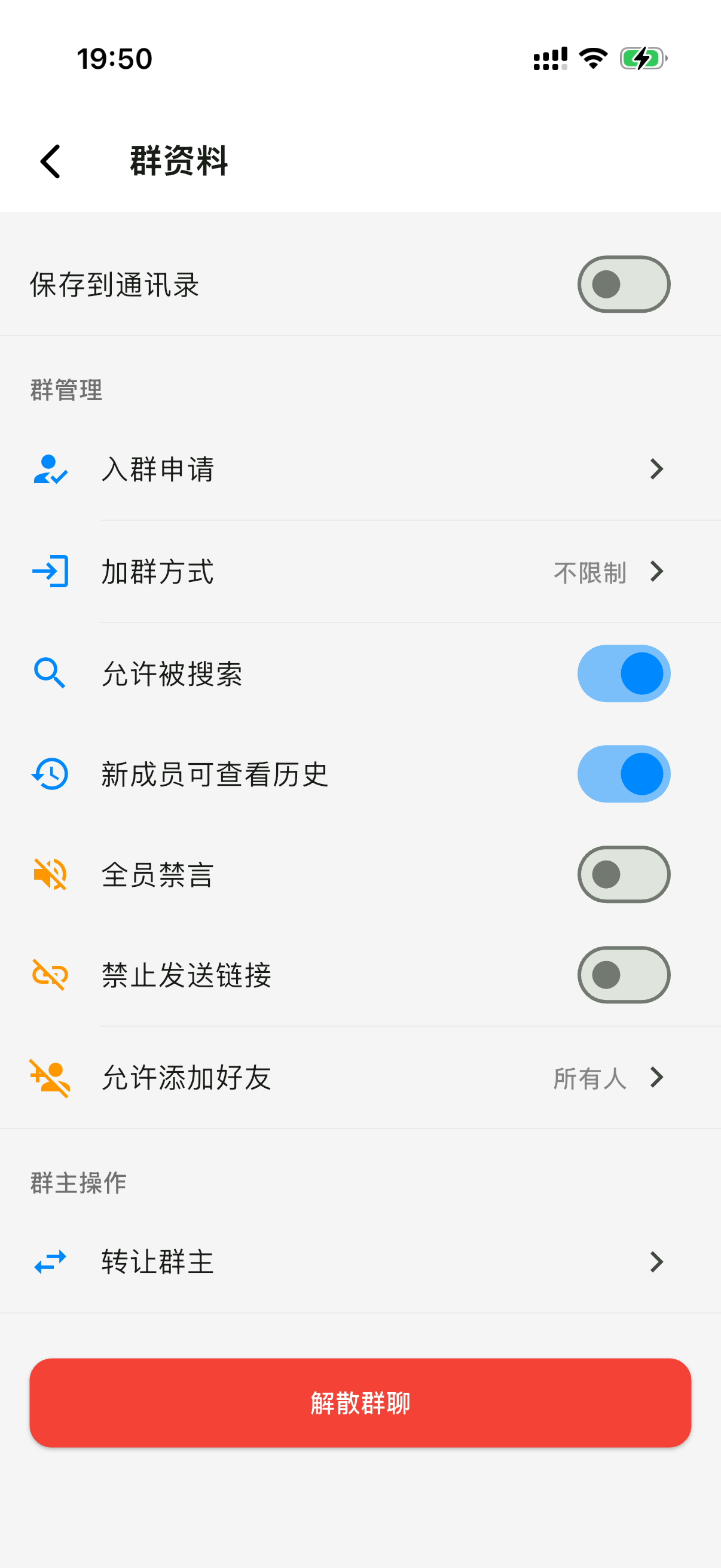The height and width of the screenshot is (1568, 721).
Task: Click the 不限制 value next to 加群方式
Action: click(589, 571)
